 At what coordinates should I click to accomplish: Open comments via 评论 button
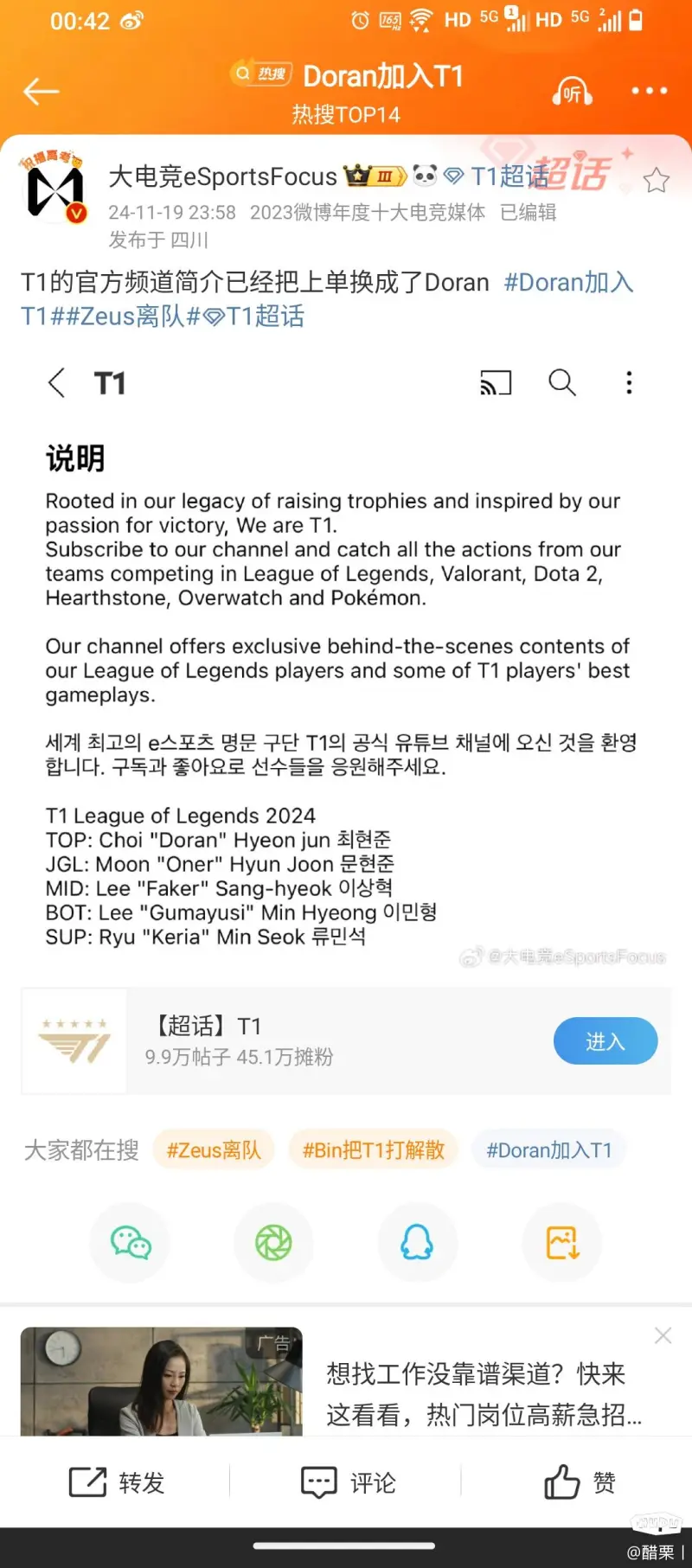[x=348, y=1482]
